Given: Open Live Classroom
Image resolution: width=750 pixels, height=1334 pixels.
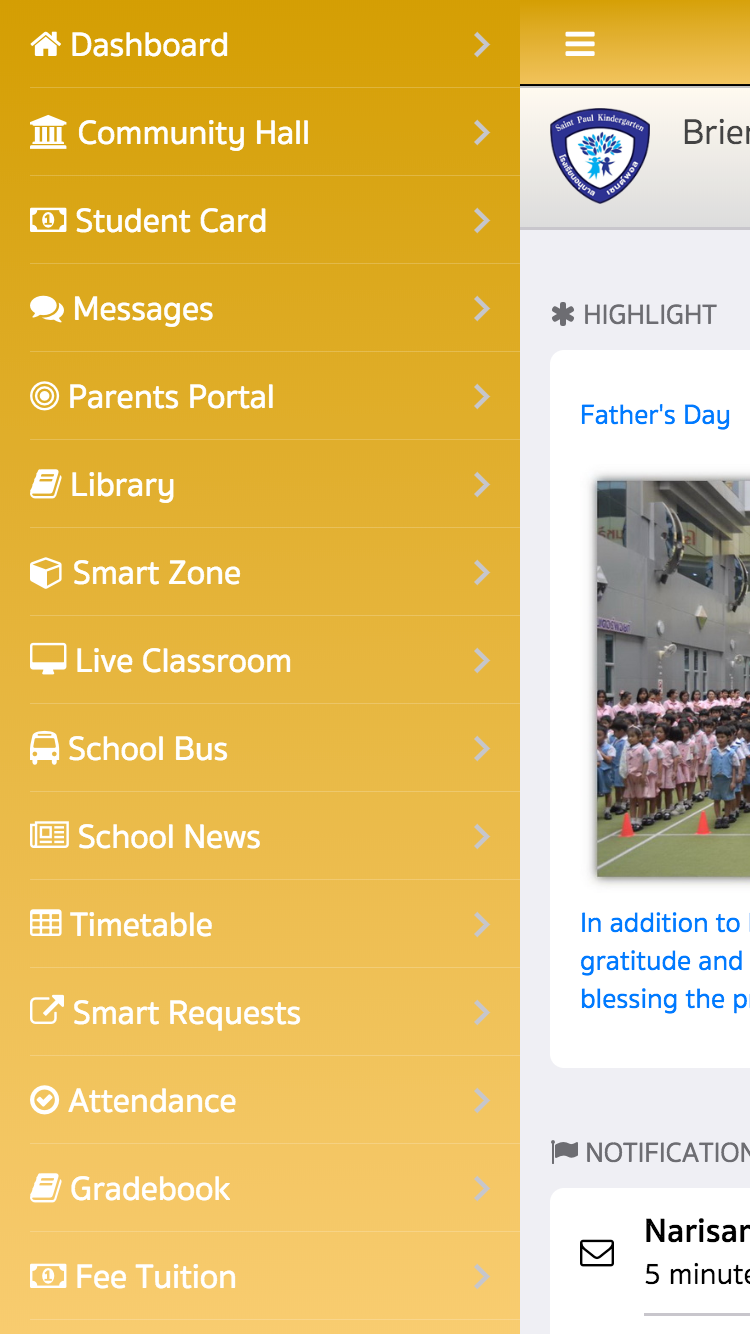Looking at the screenshot, I should [183, 661].
